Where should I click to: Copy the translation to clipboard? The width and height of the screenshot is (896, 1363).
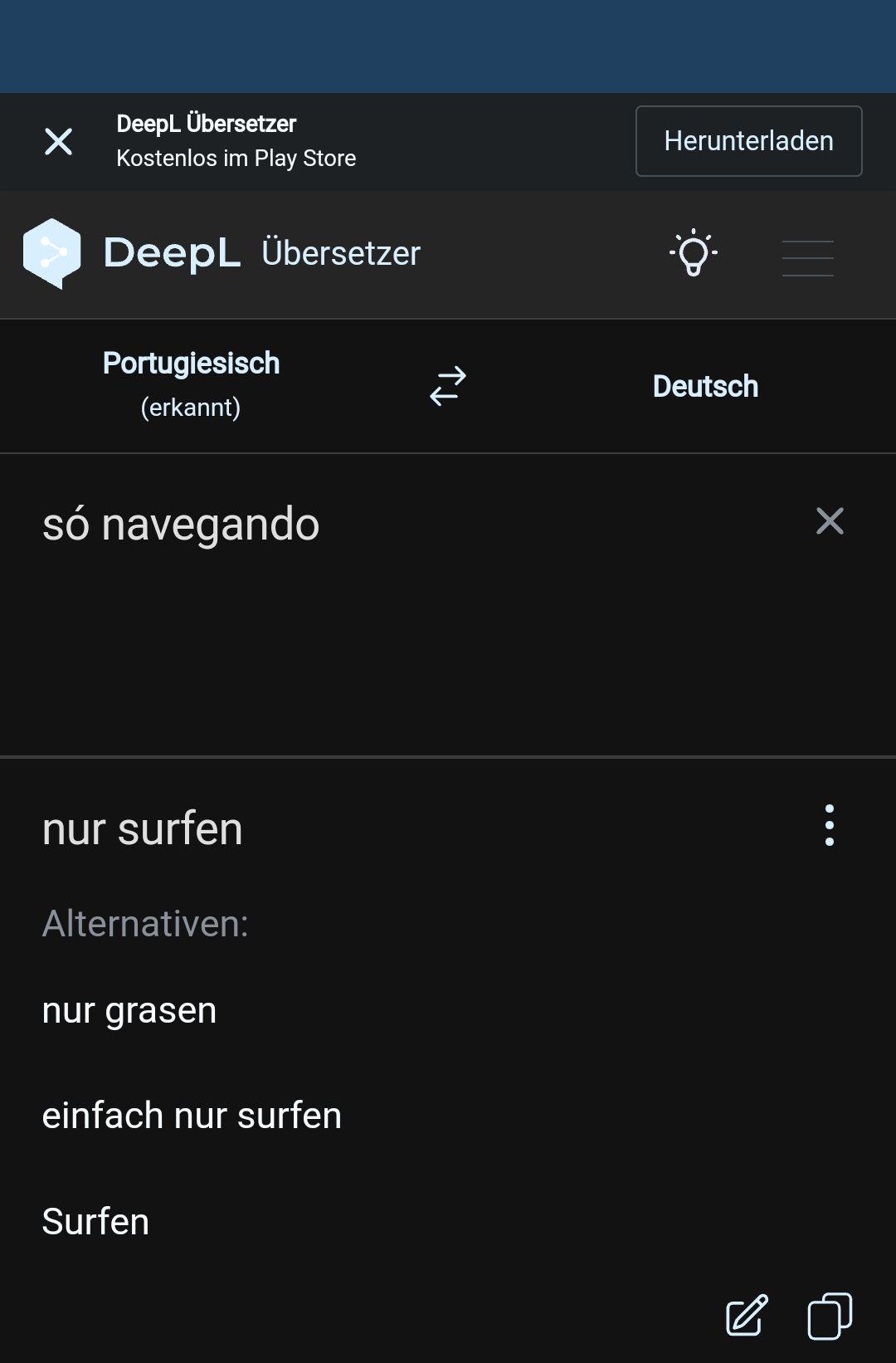[x=830, y=1316]
